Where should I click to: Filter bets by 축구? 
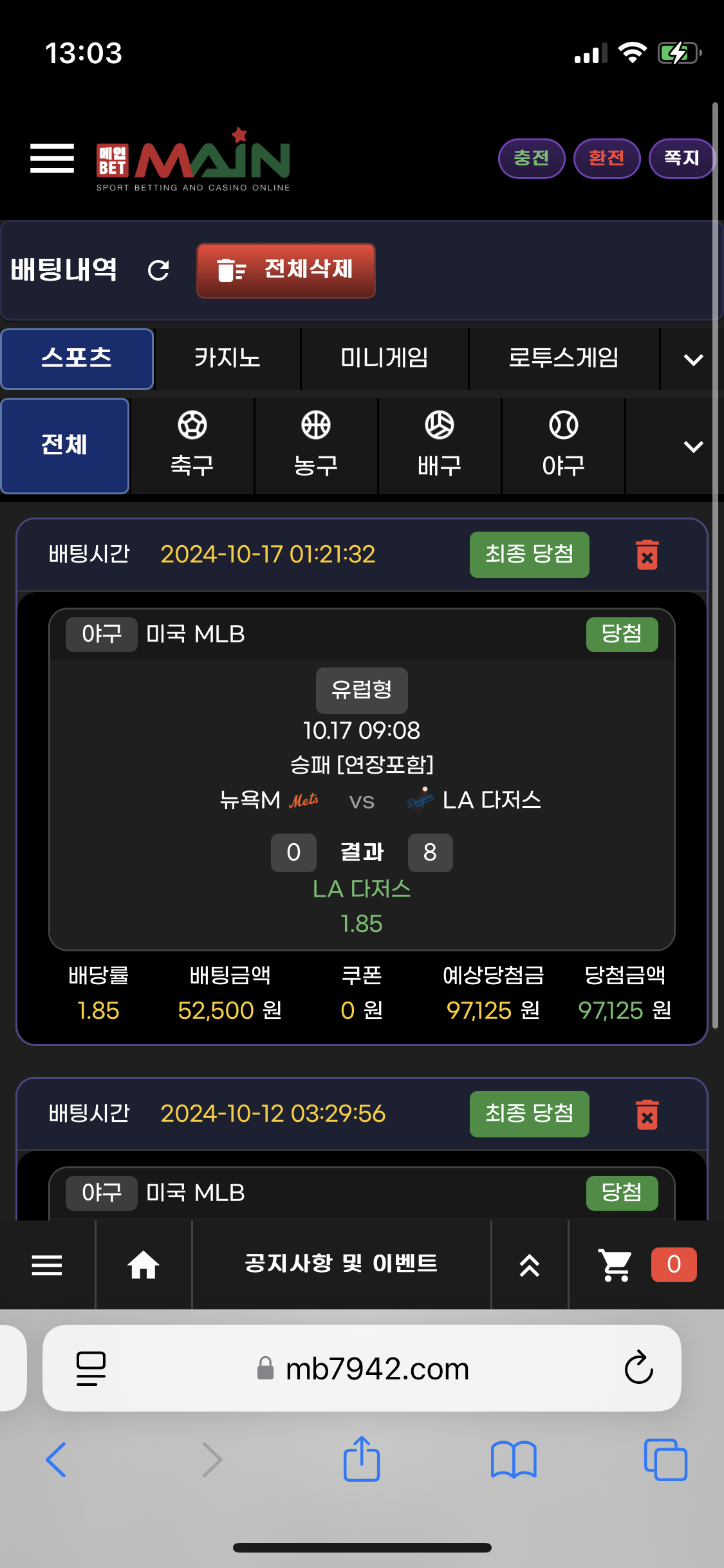point(192,445)
